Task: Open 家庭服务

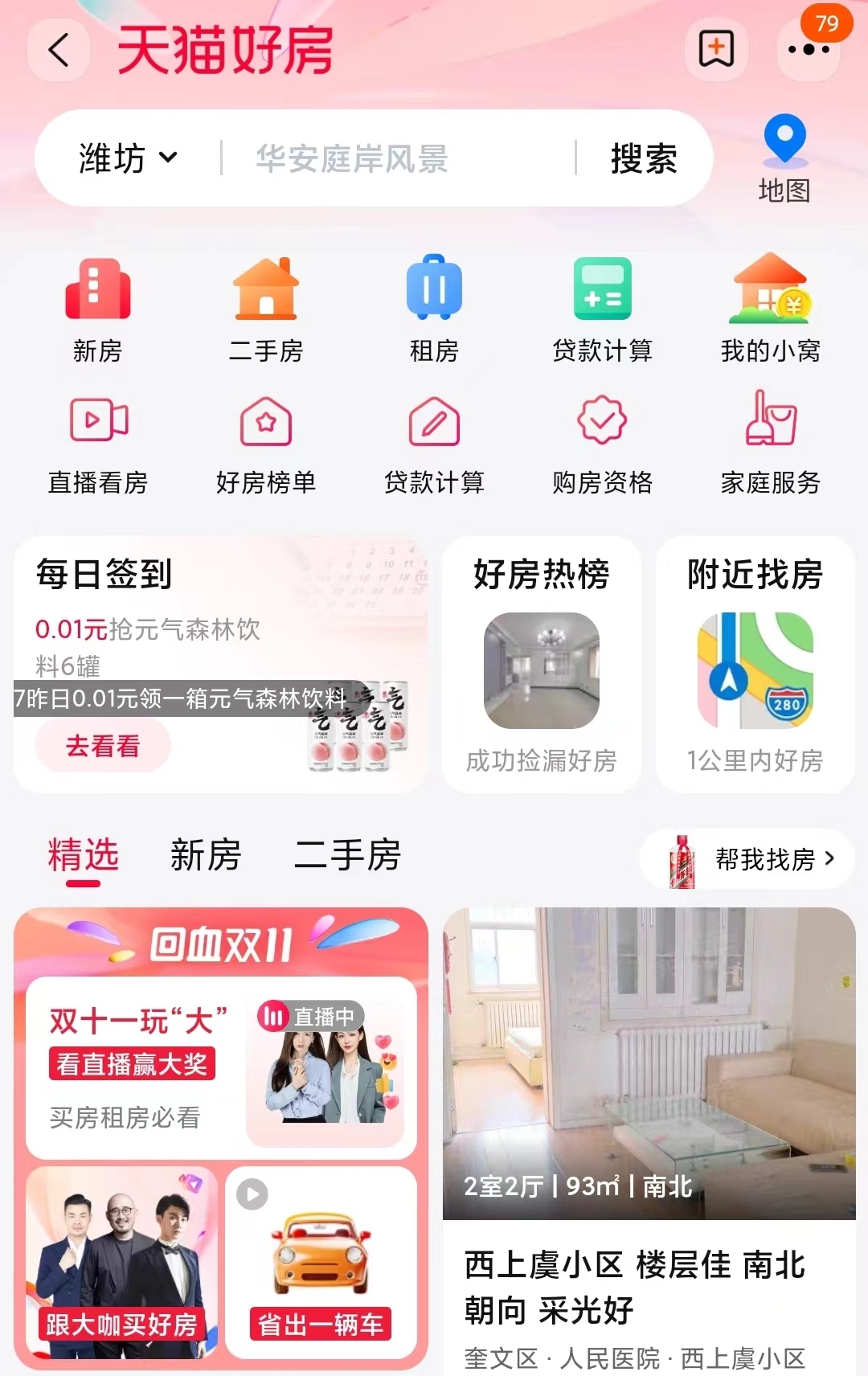Action: [x=770, y=444]
